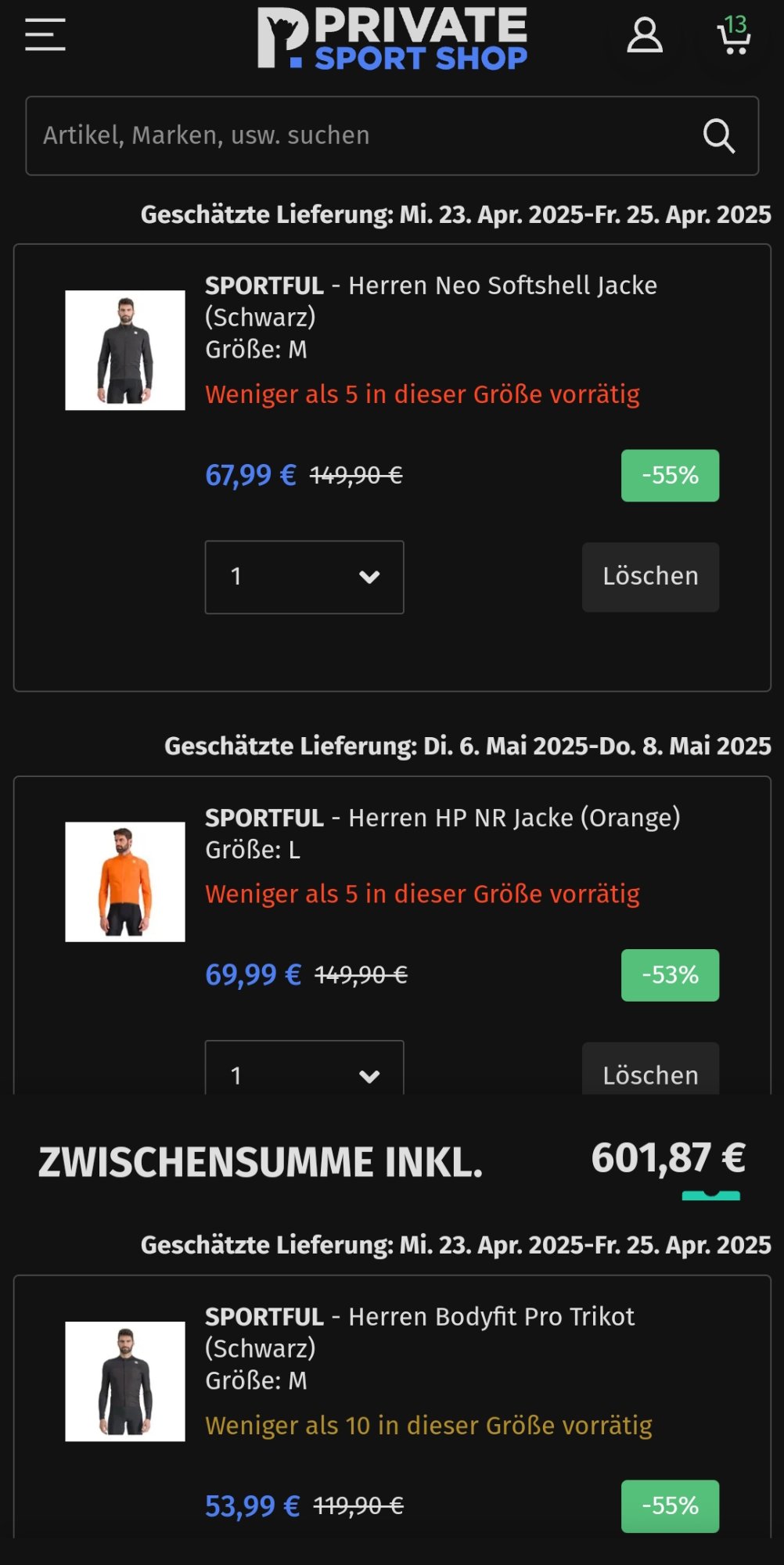The height and width of the screenshot is (1565, 784).
Task: Expand quantity dropdown for Neo Softshell Jacke
Action: (304, 577)
